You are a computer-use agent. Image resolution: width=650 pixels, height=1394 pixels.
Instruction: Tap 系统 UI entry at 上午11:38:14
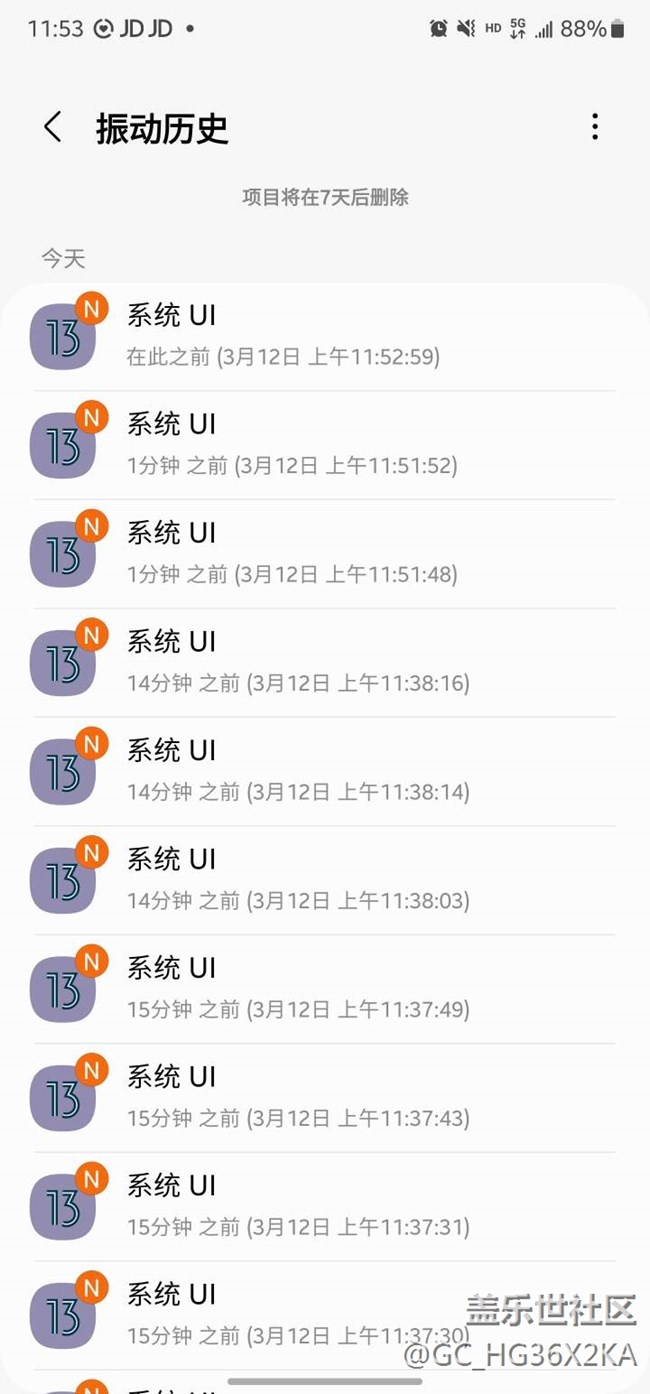tap(325, 772)
